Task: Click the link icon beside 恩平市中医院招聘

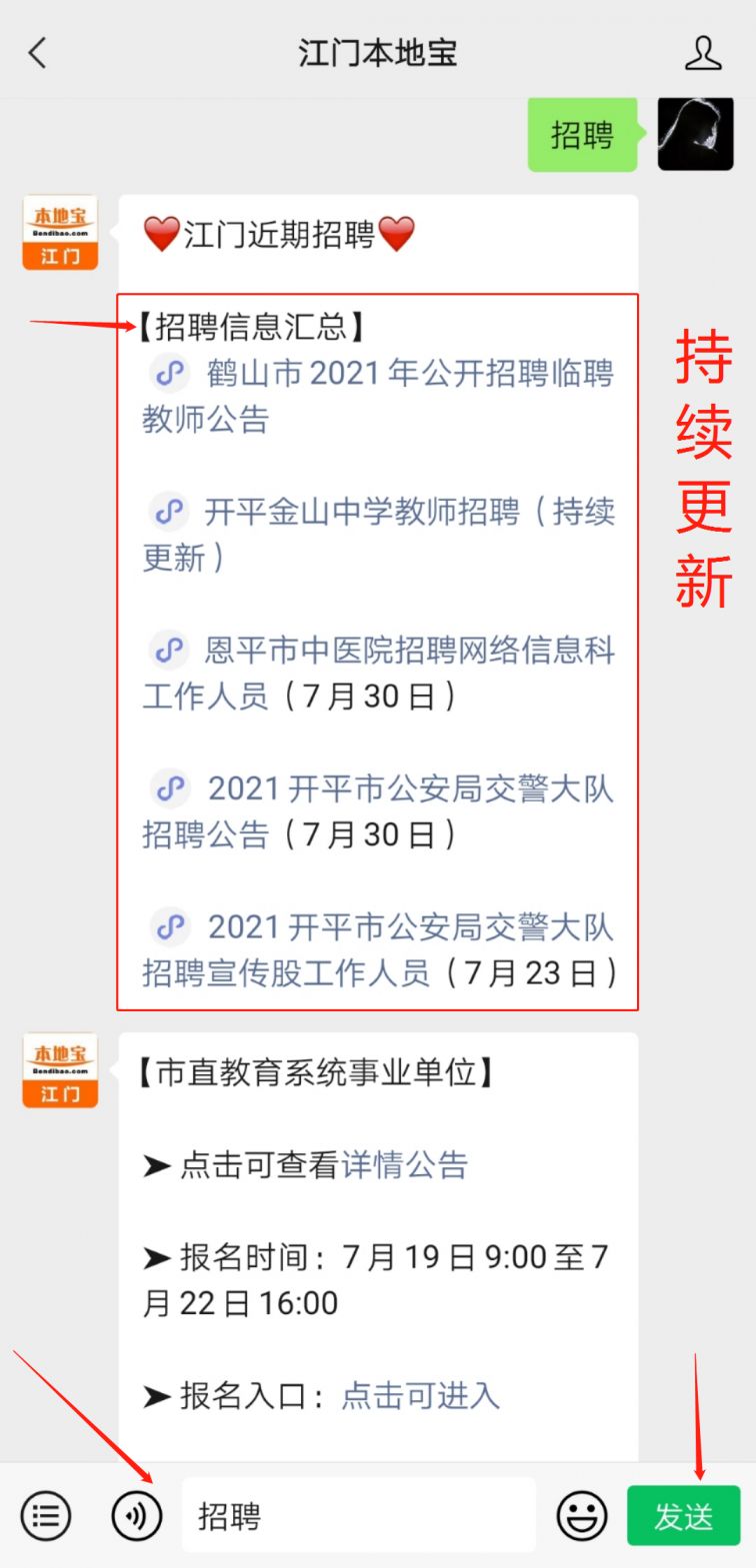Action: coord(170,651)
